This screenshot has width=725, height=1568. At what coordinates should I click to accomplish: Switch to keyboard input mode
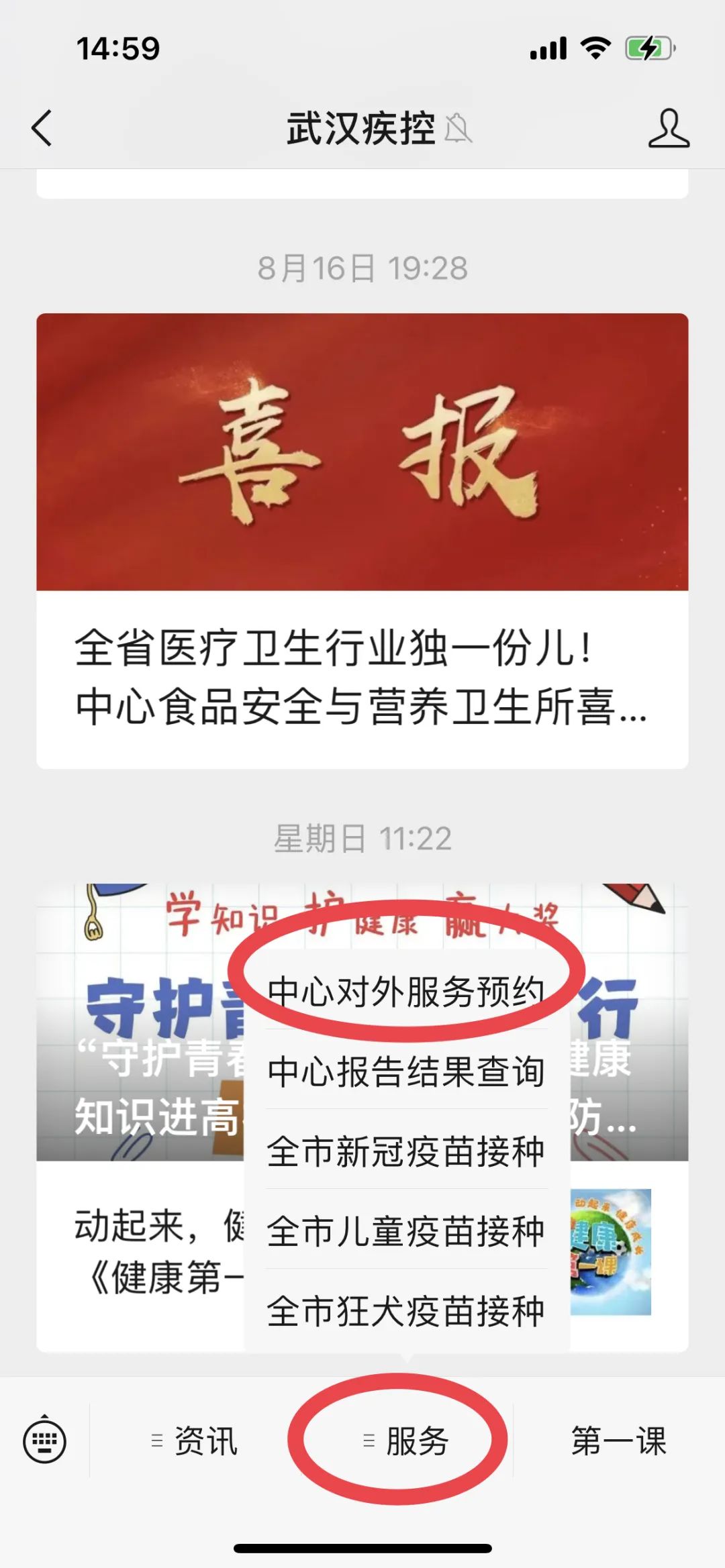click(45, 1441)
